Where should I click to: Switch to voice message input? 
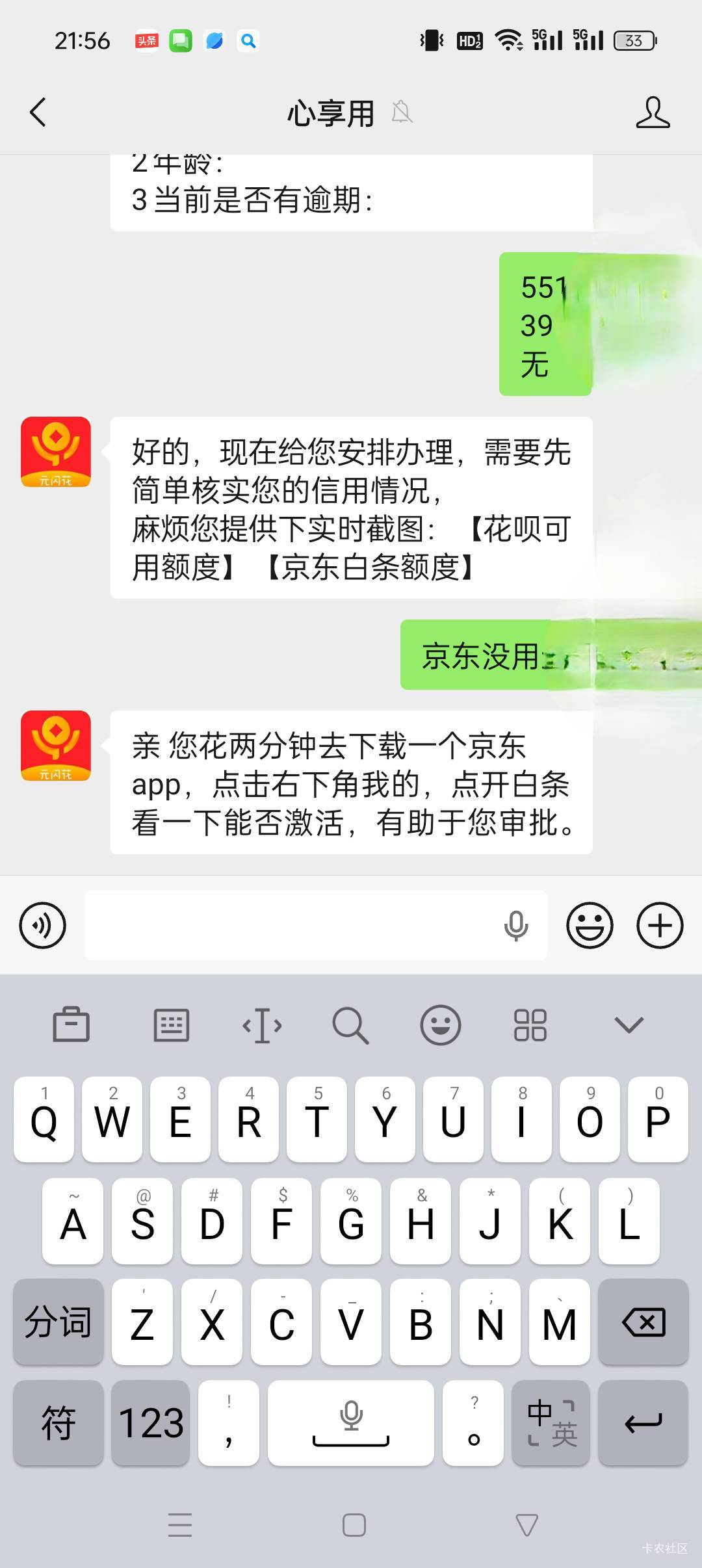[x=43, y=925]
